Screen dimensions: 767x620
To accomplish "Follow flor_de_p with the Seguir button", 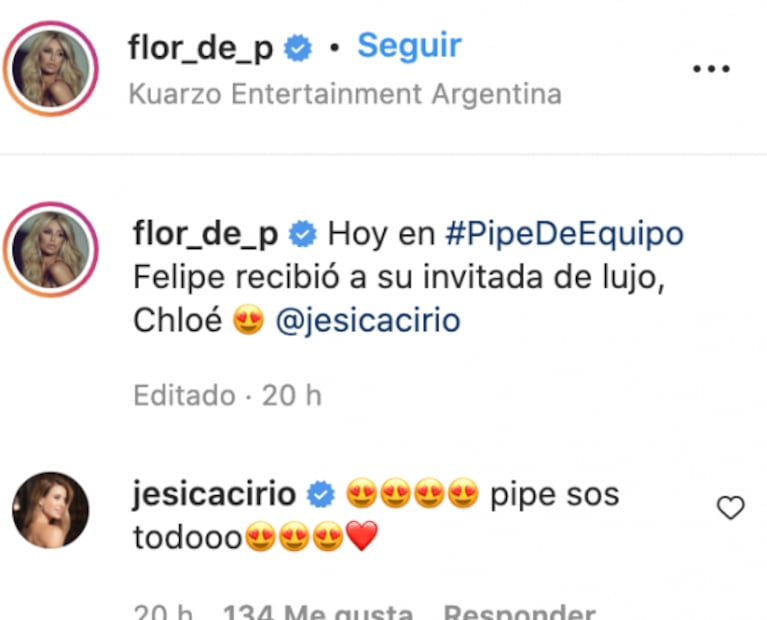I will point(409,46).
